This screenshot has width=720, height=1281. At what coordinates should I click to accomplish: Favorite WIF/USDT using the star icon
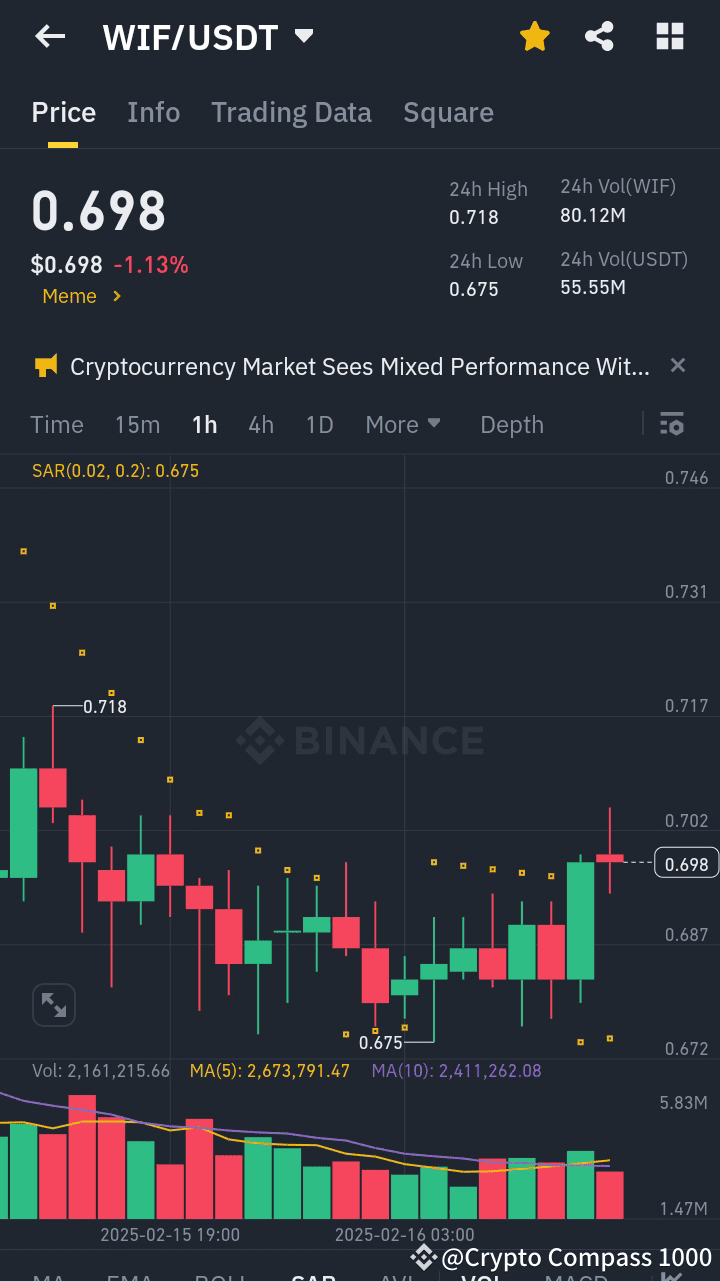tap(535, 36)
